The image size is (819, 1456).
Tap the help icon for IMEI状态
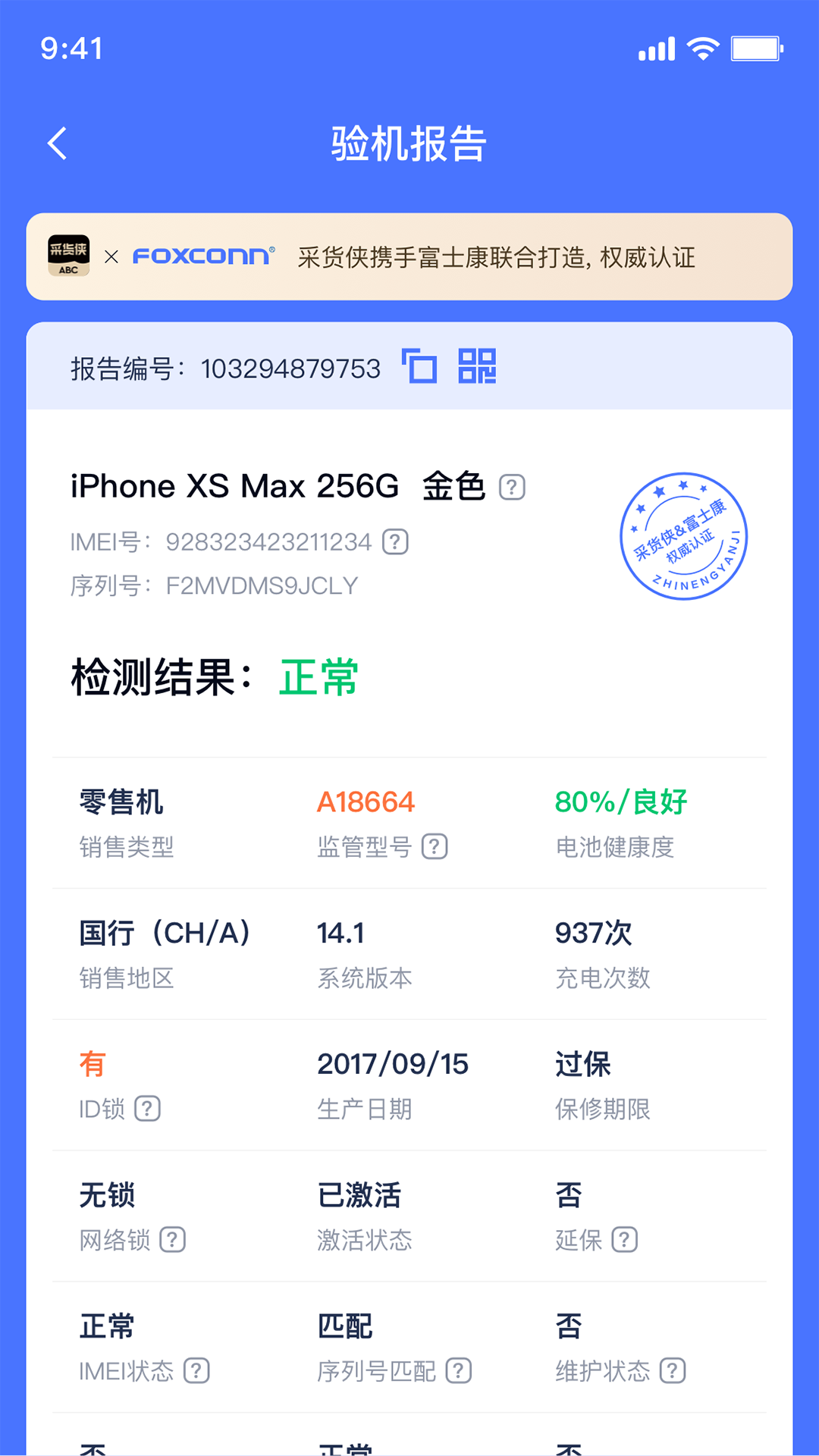pos(196,1370)
